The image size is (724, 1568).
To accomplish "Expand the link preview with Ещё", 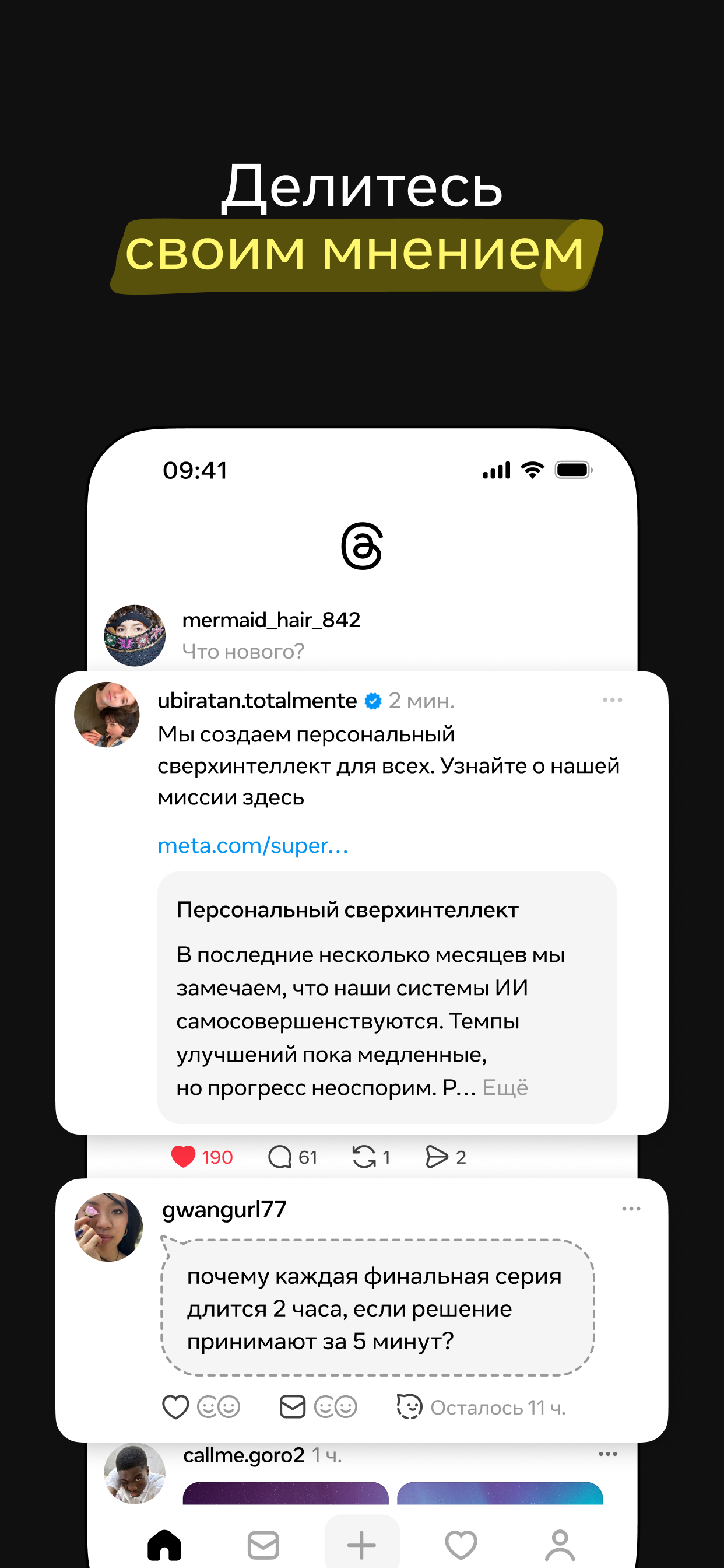I will (x=506, y=1088).
